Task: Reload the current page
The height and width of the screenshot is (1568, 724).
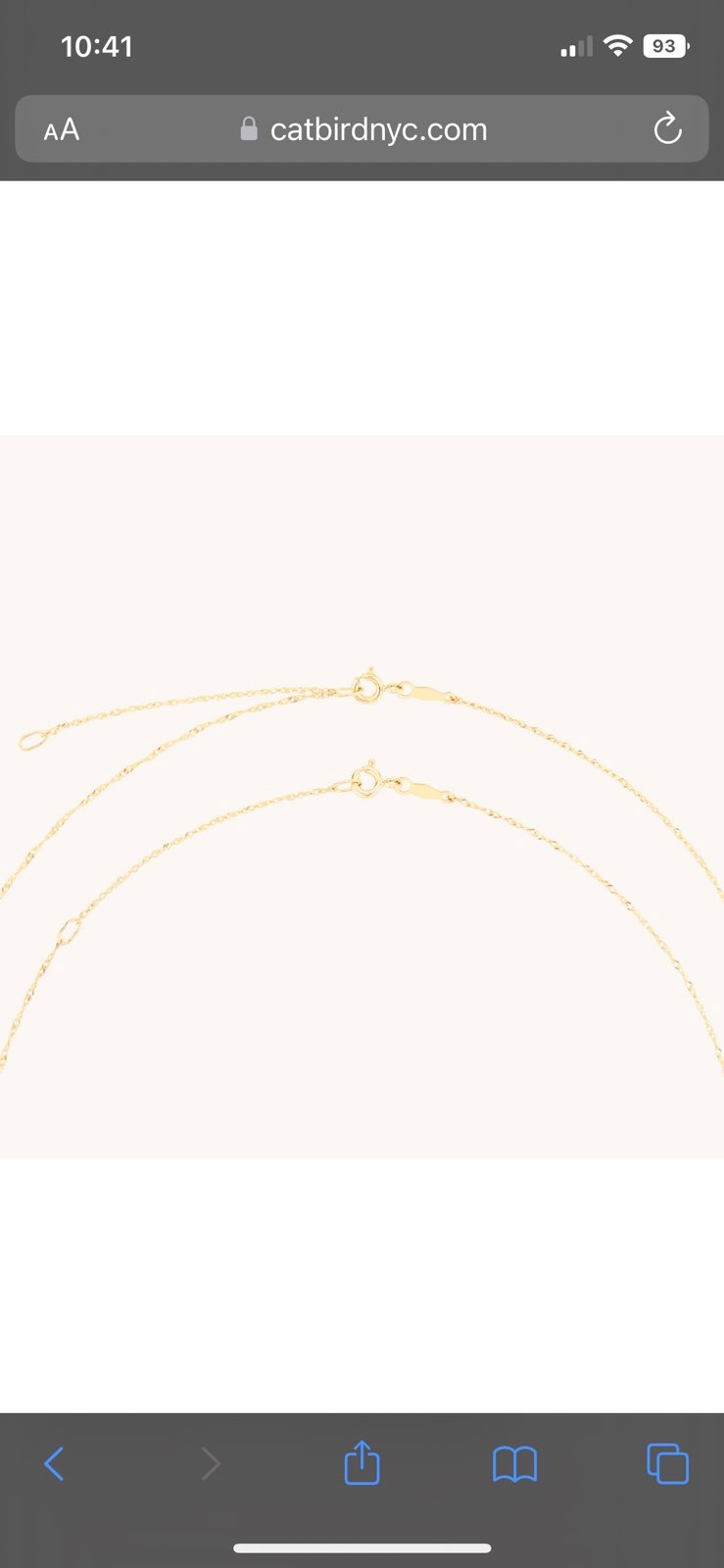Action: (667, 128)
